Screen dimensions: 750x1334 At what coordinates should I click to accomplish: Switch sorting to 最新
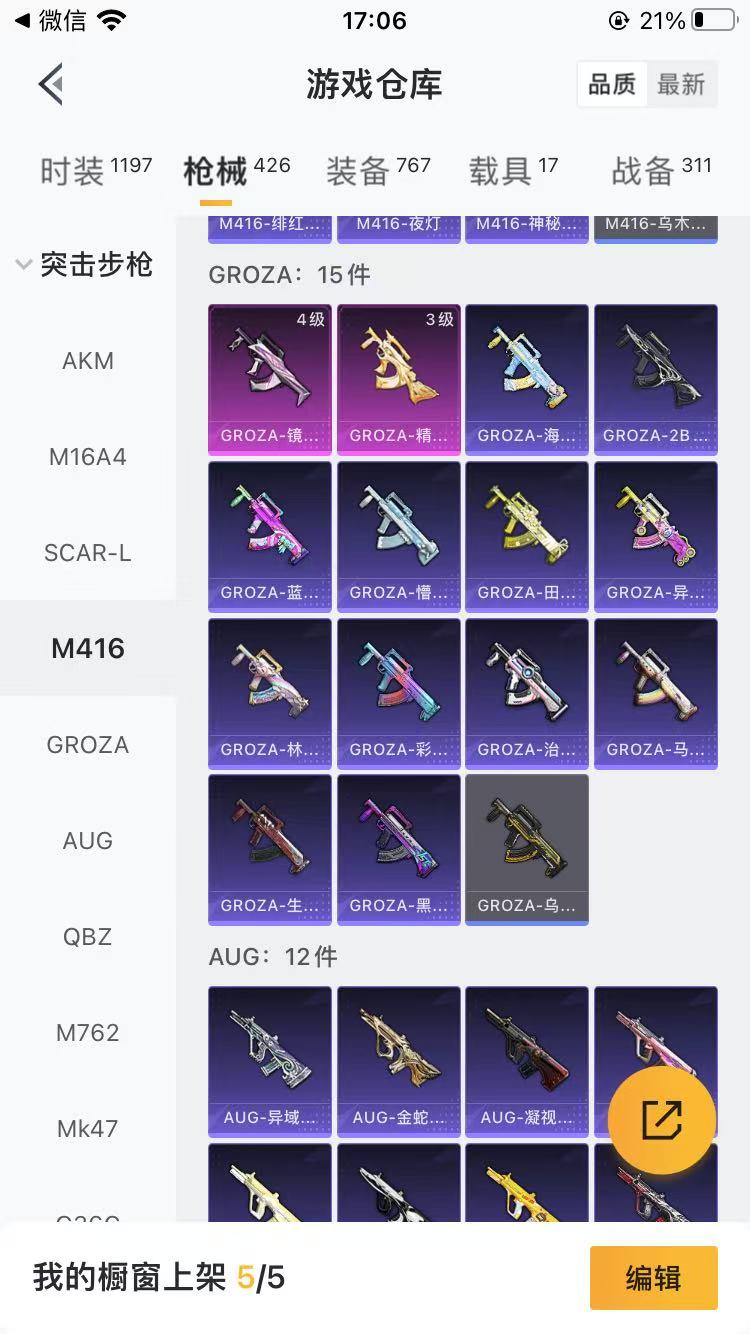tap(681, 85)
